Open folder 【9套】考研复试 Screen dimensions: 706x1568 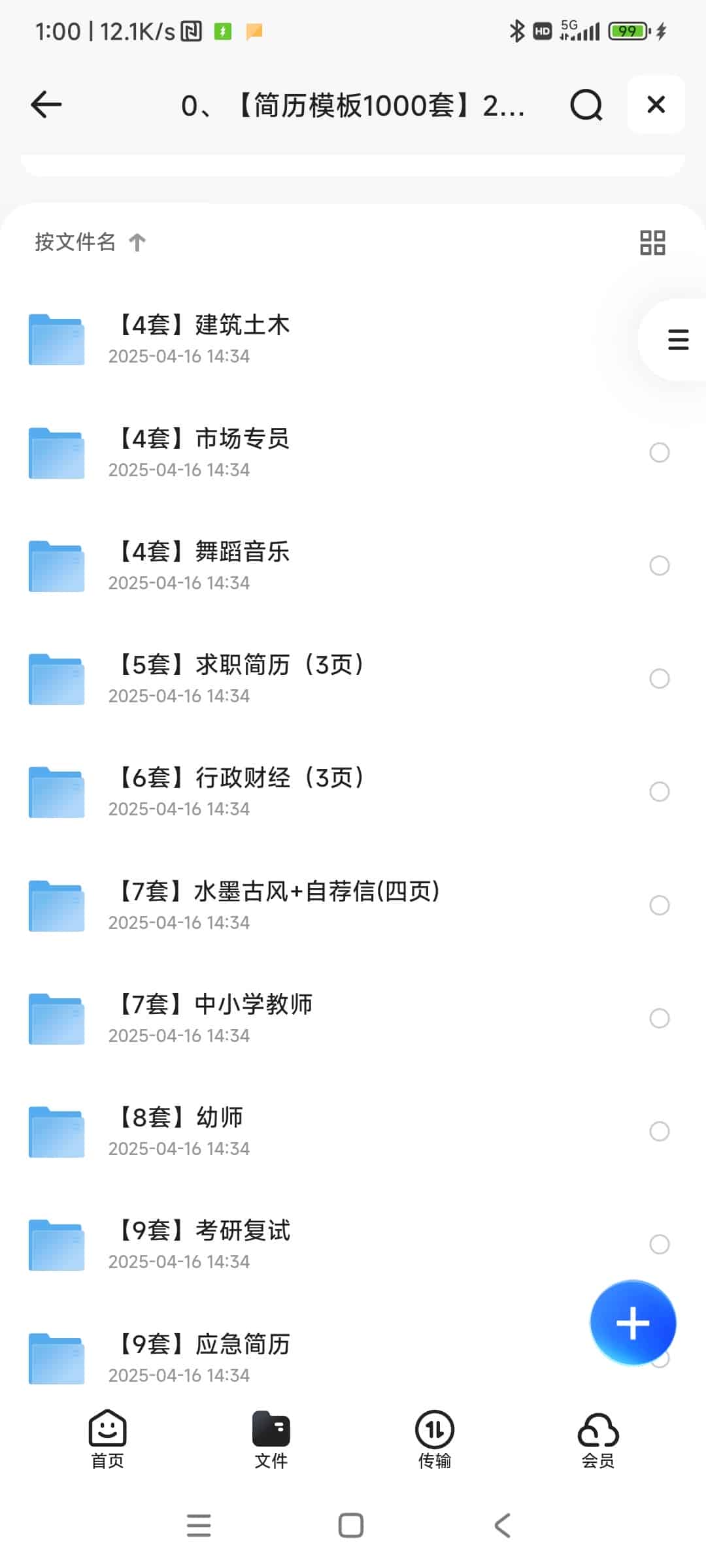pyautogui.click(x=203, y=1244)
